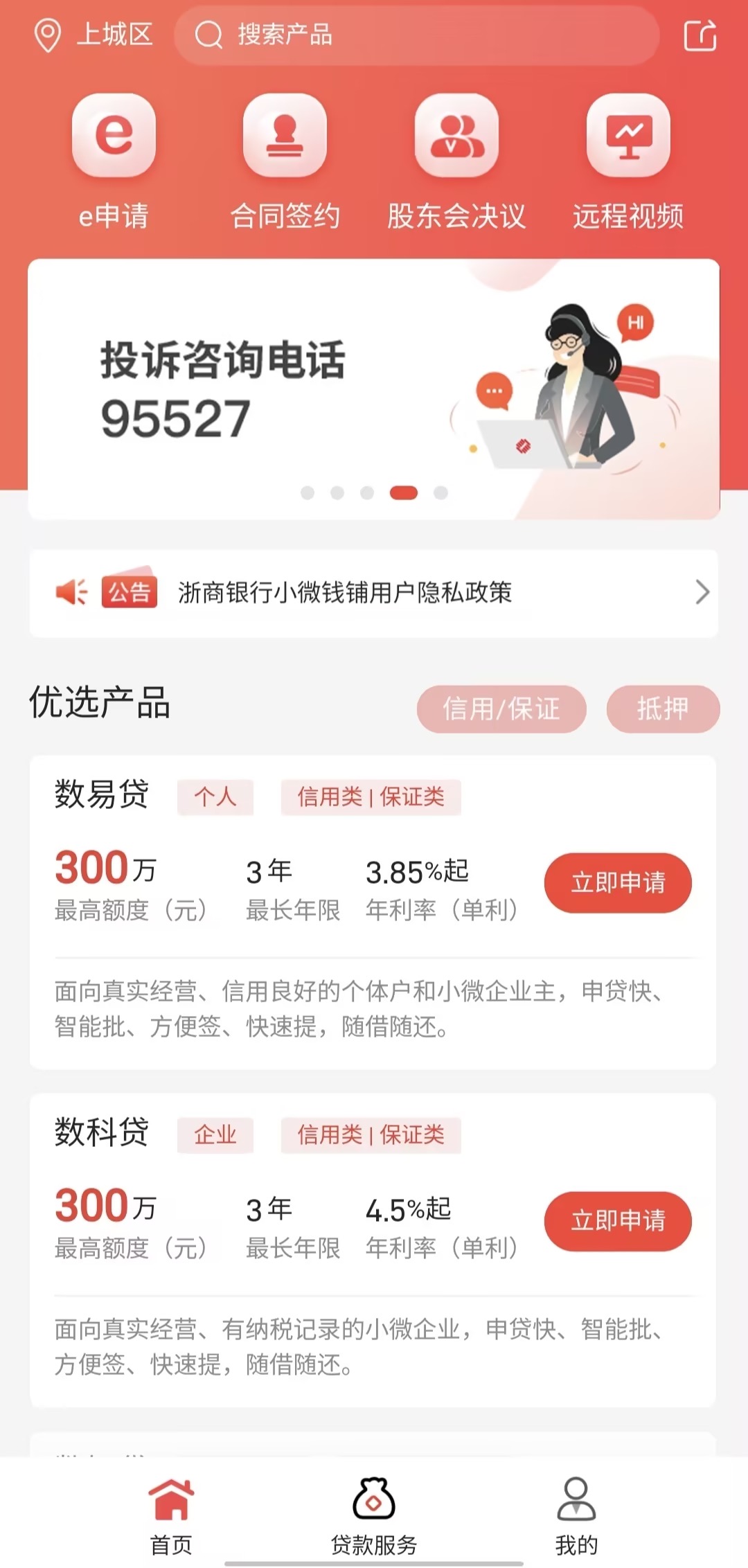748x1568 pixels.
Task: Click the 搜索产品 search field
Action: [417, 36]
